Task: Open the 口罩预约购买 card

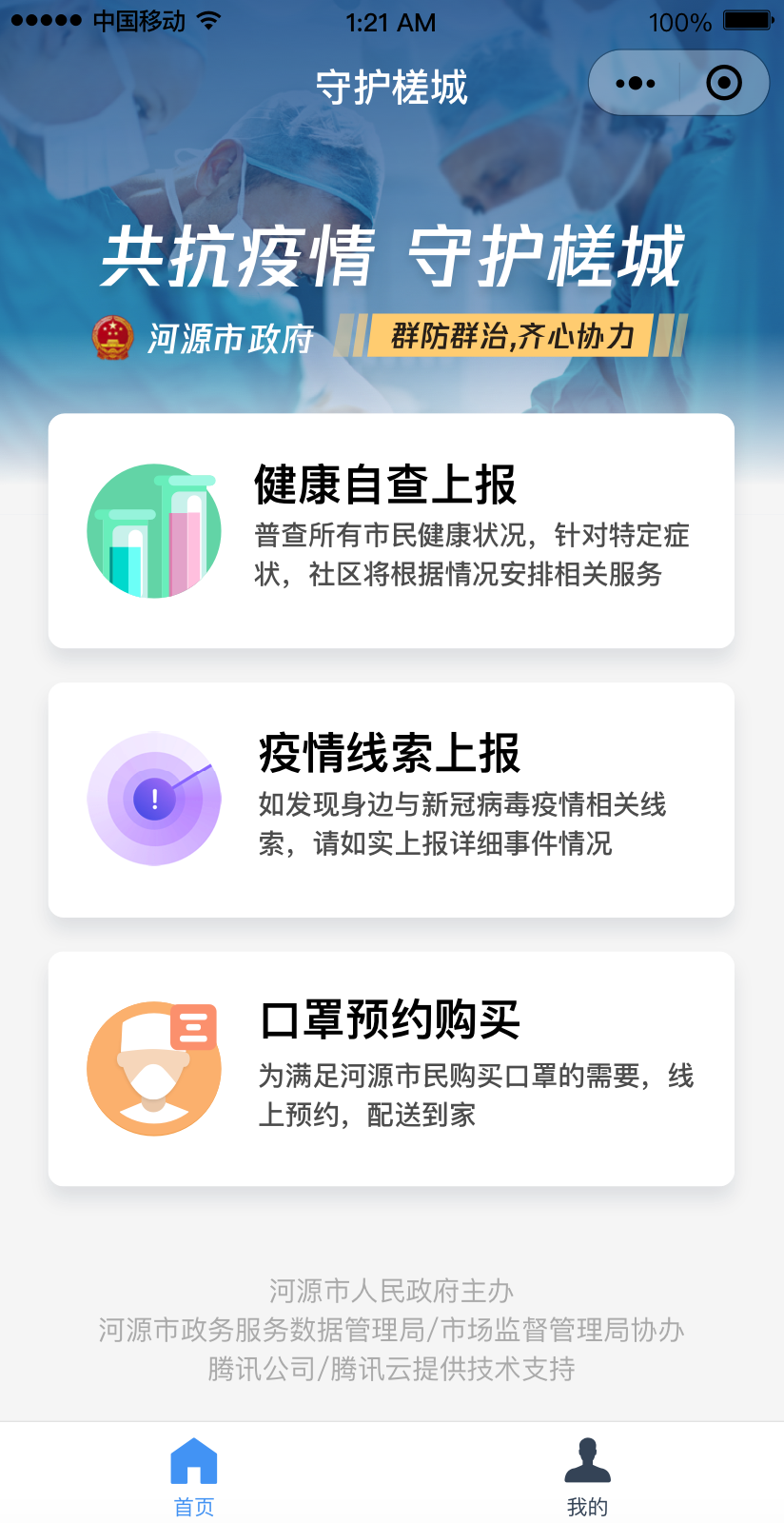Action: point(391,1069)
